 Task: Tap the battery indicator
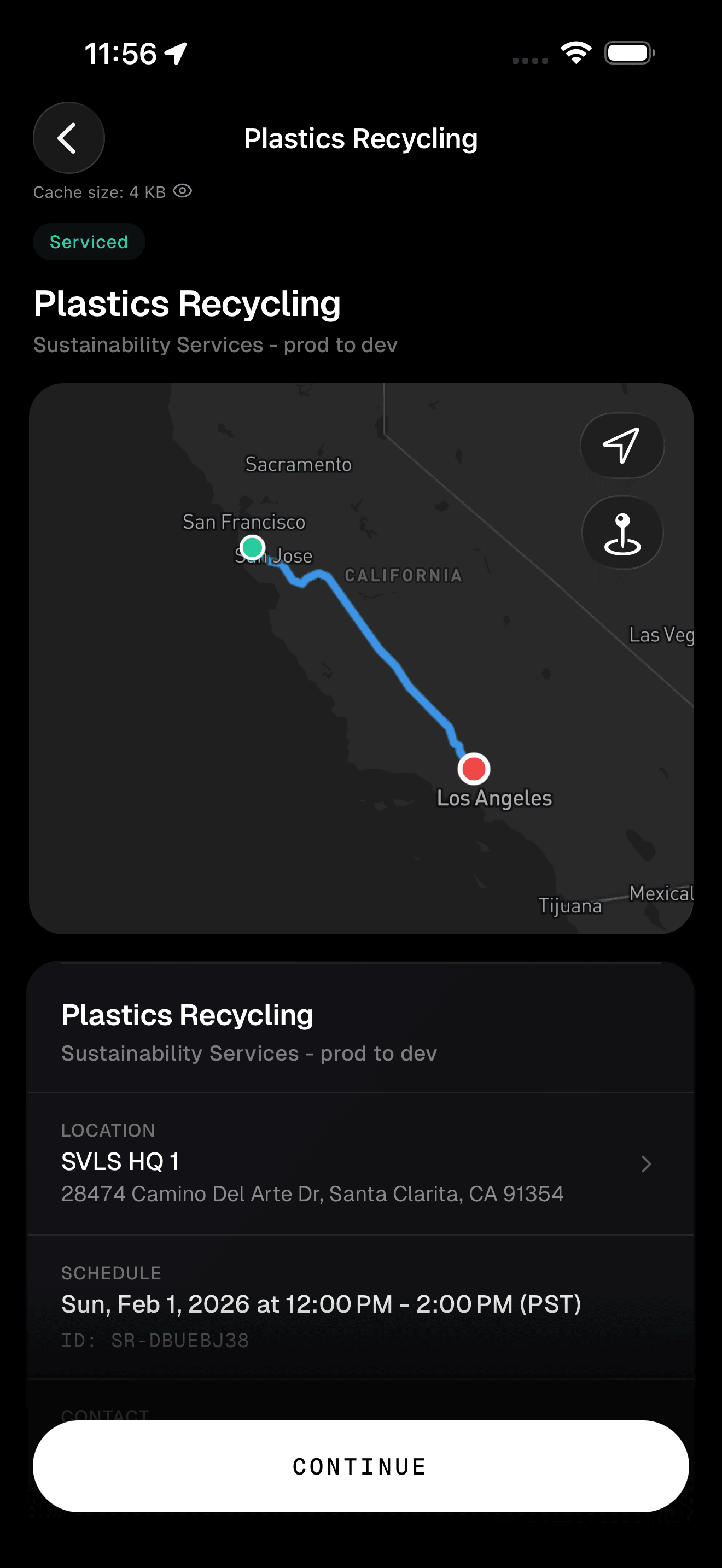(x=628, y=52)
